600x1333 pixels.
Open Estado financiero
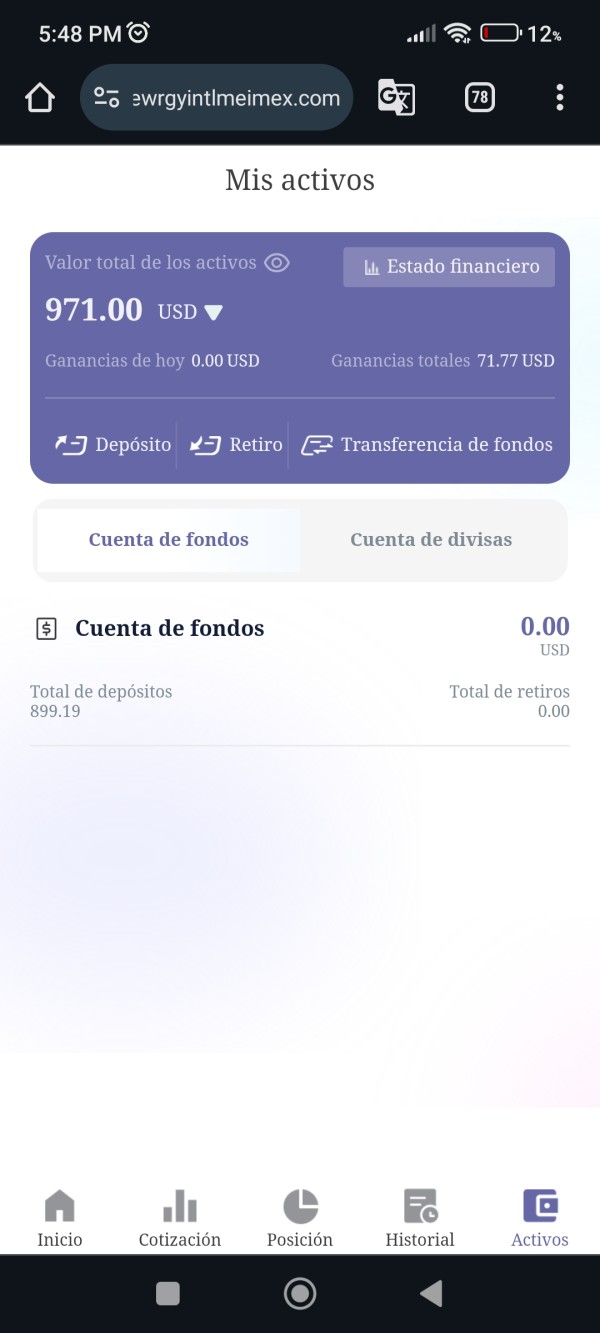[449, 267]
